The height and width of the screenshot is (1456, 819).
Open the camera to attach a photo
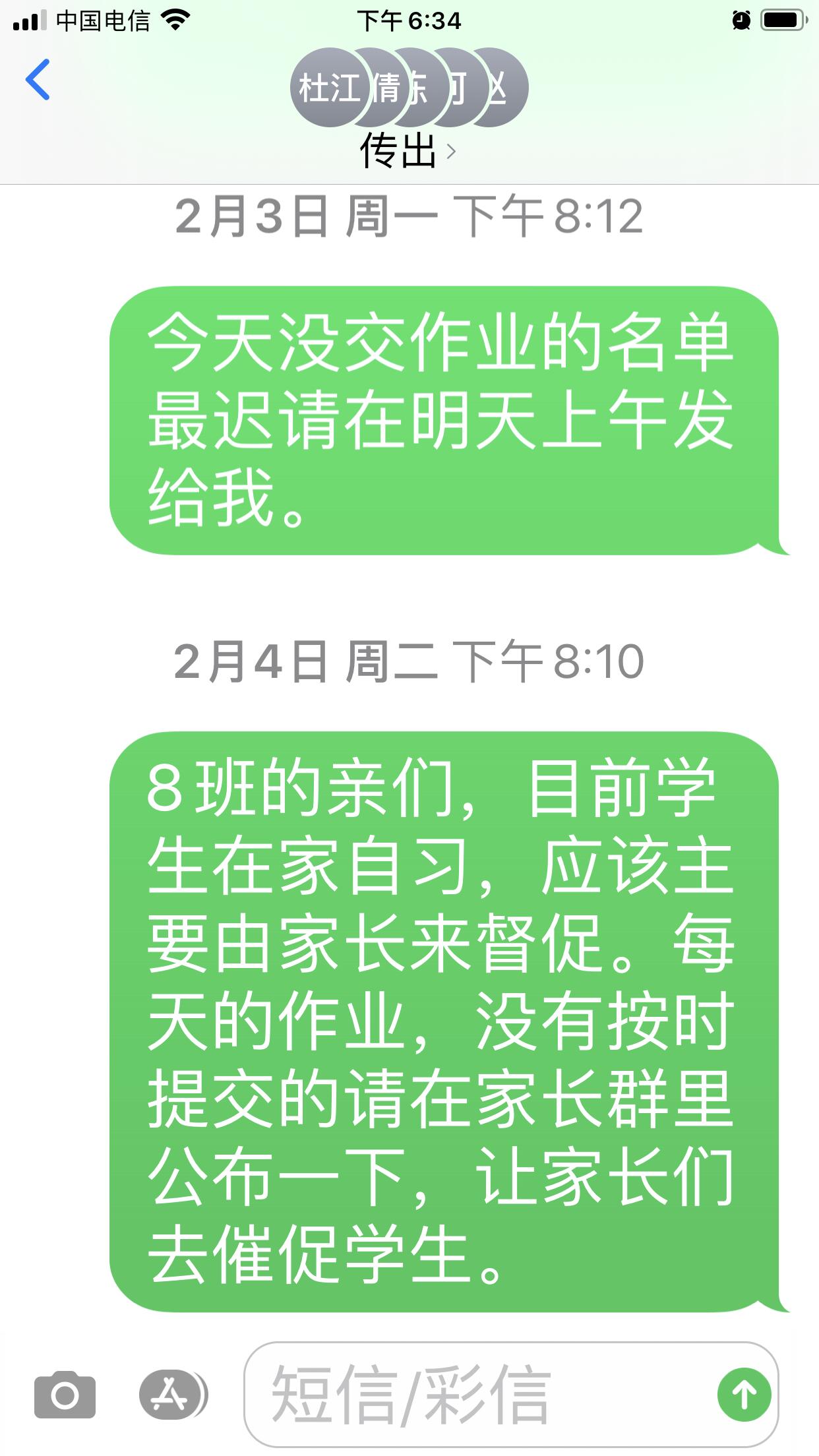65,1395
